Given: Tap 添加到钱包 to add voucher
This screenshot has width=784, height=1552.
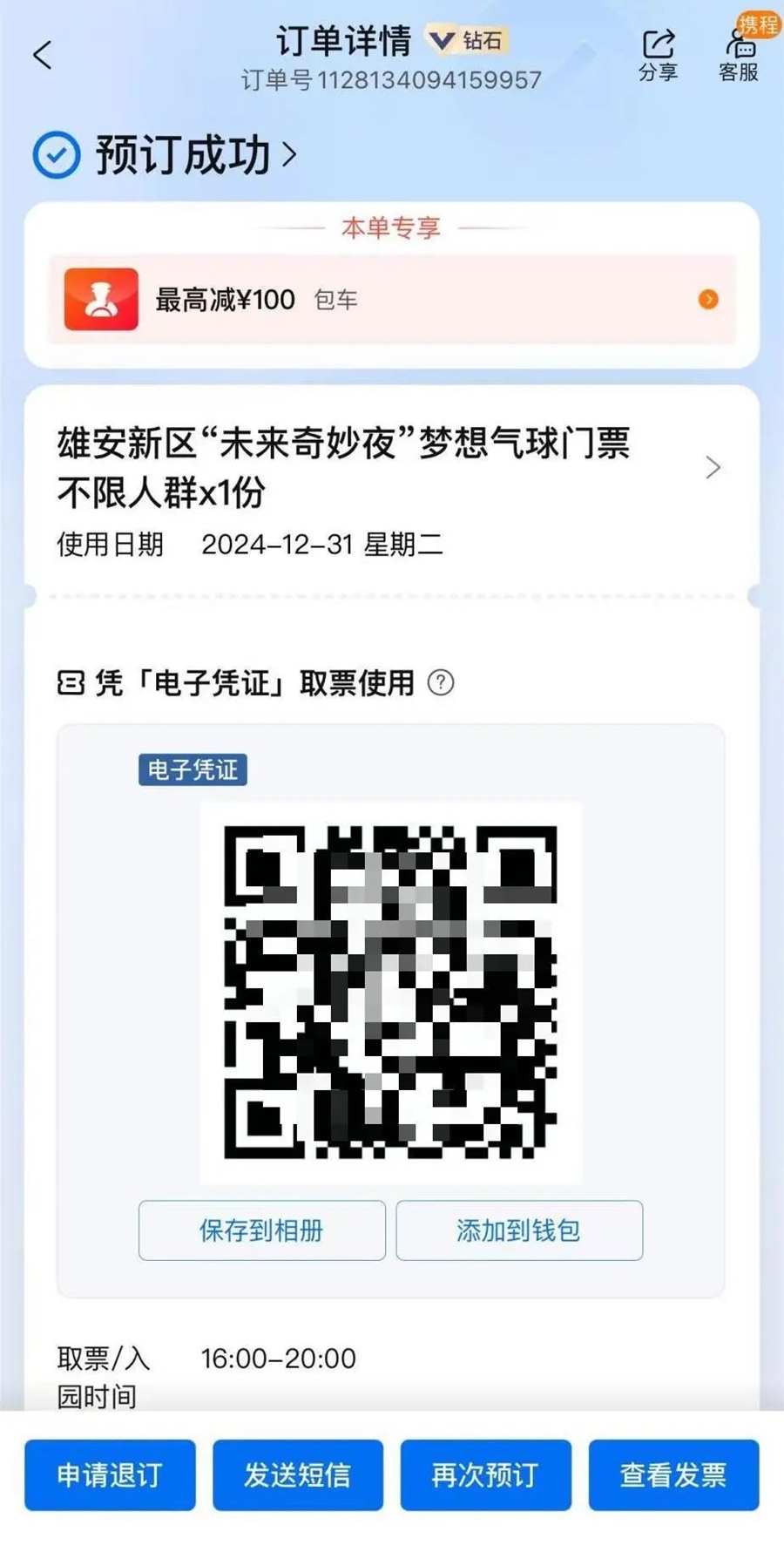Looking at the screenshot, I should pos(519,1230).
